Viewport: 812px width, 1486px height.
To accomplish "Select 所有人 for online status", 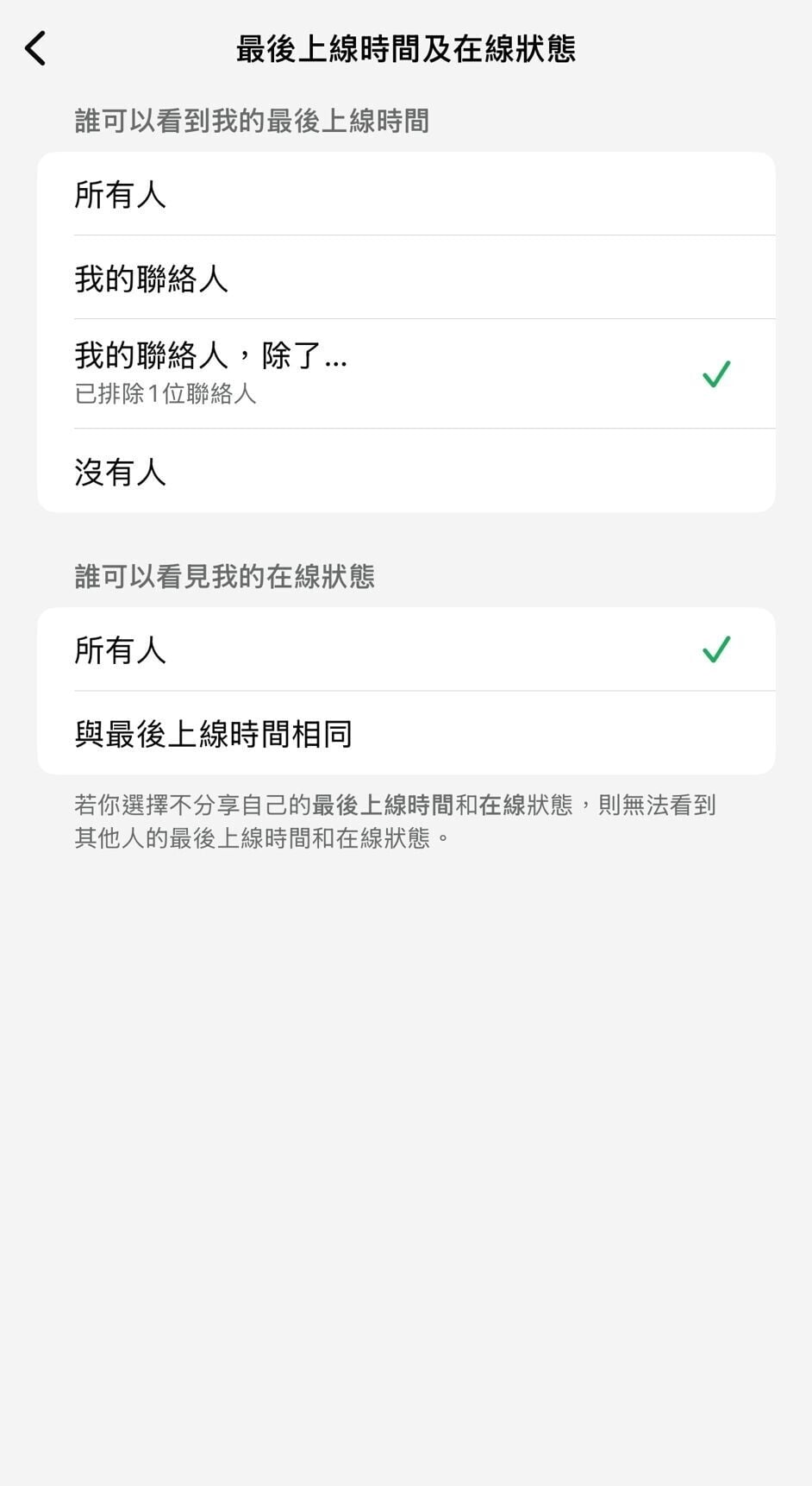I will coord(405,649).
